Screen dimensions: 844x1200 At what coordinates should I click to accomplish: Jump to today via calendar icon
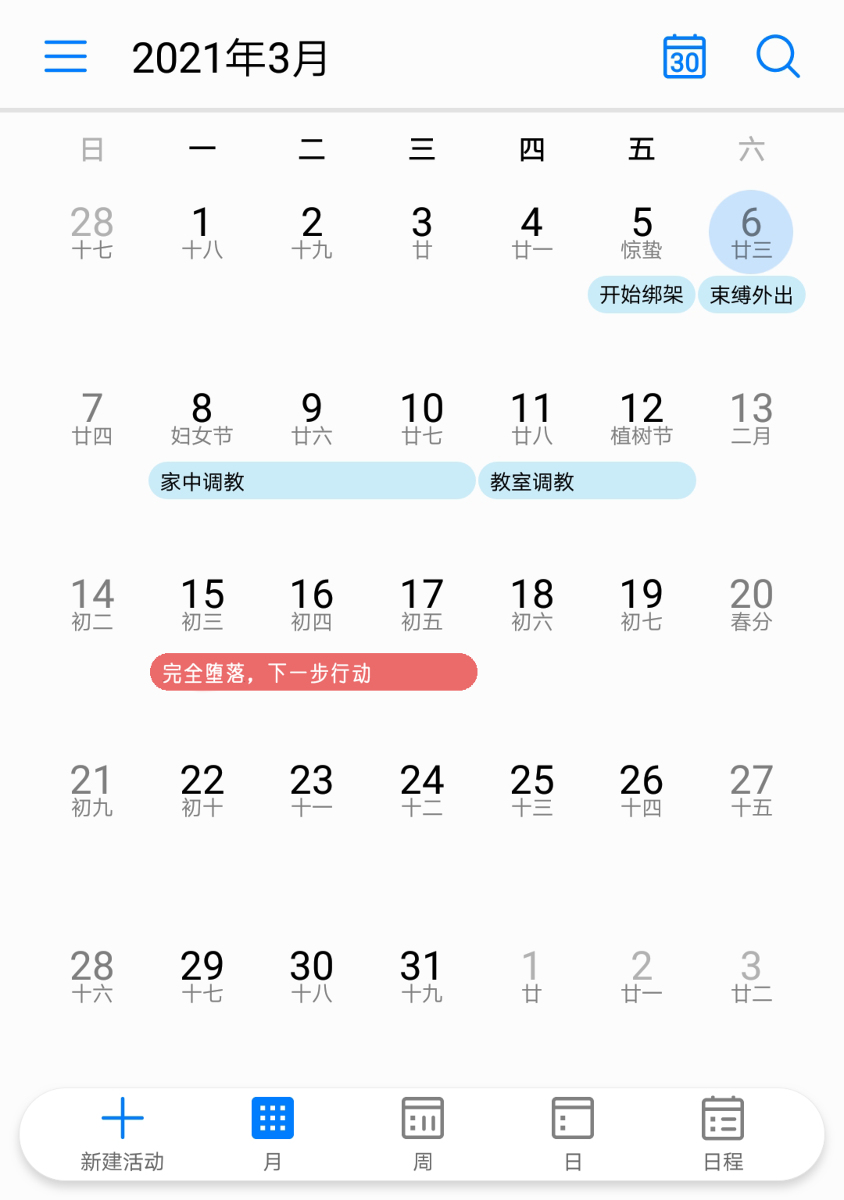click(684, 57)
